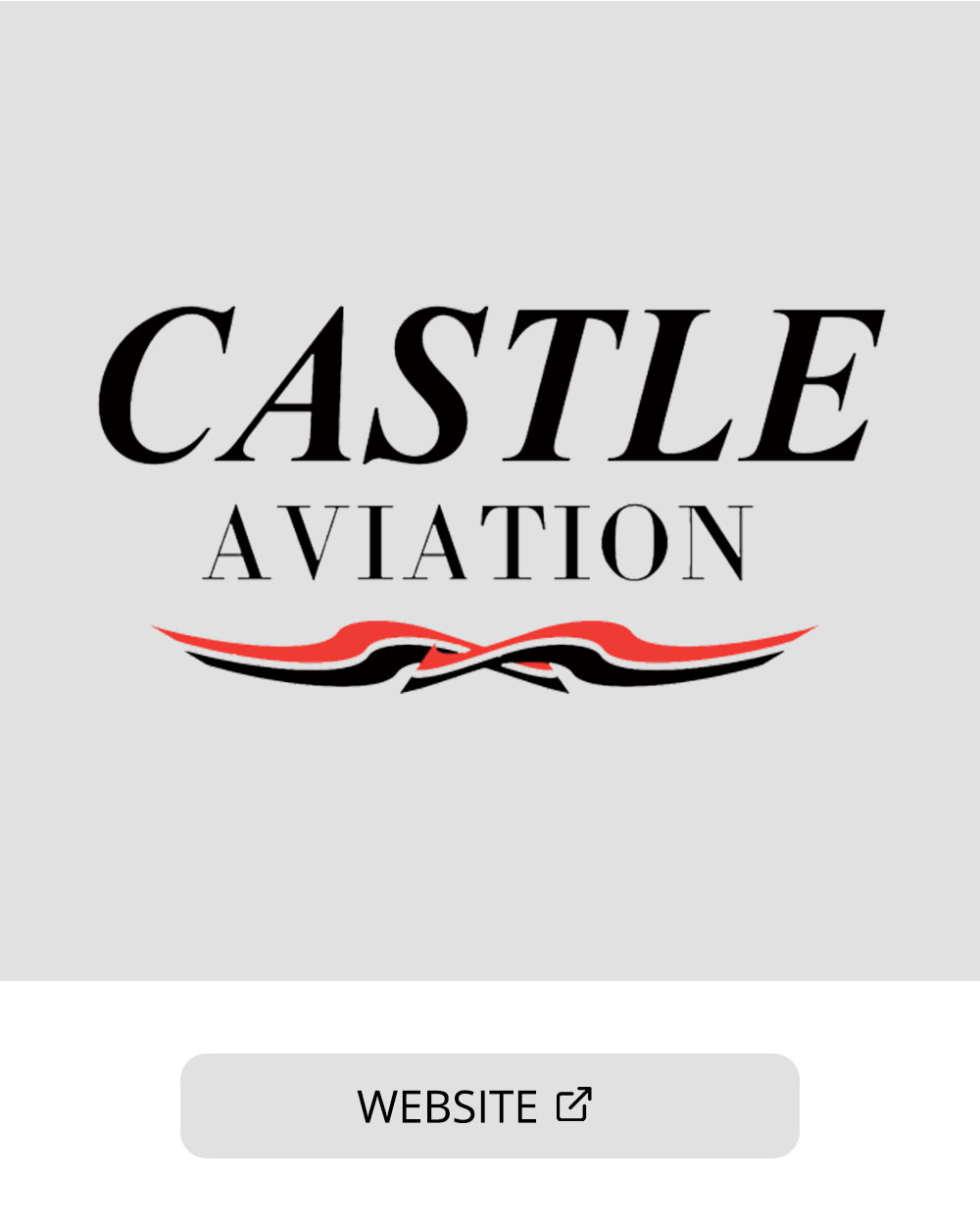980x1225 pixels.
Task: Open the Castle Aviation website button
Action: tap(489, 1105)
